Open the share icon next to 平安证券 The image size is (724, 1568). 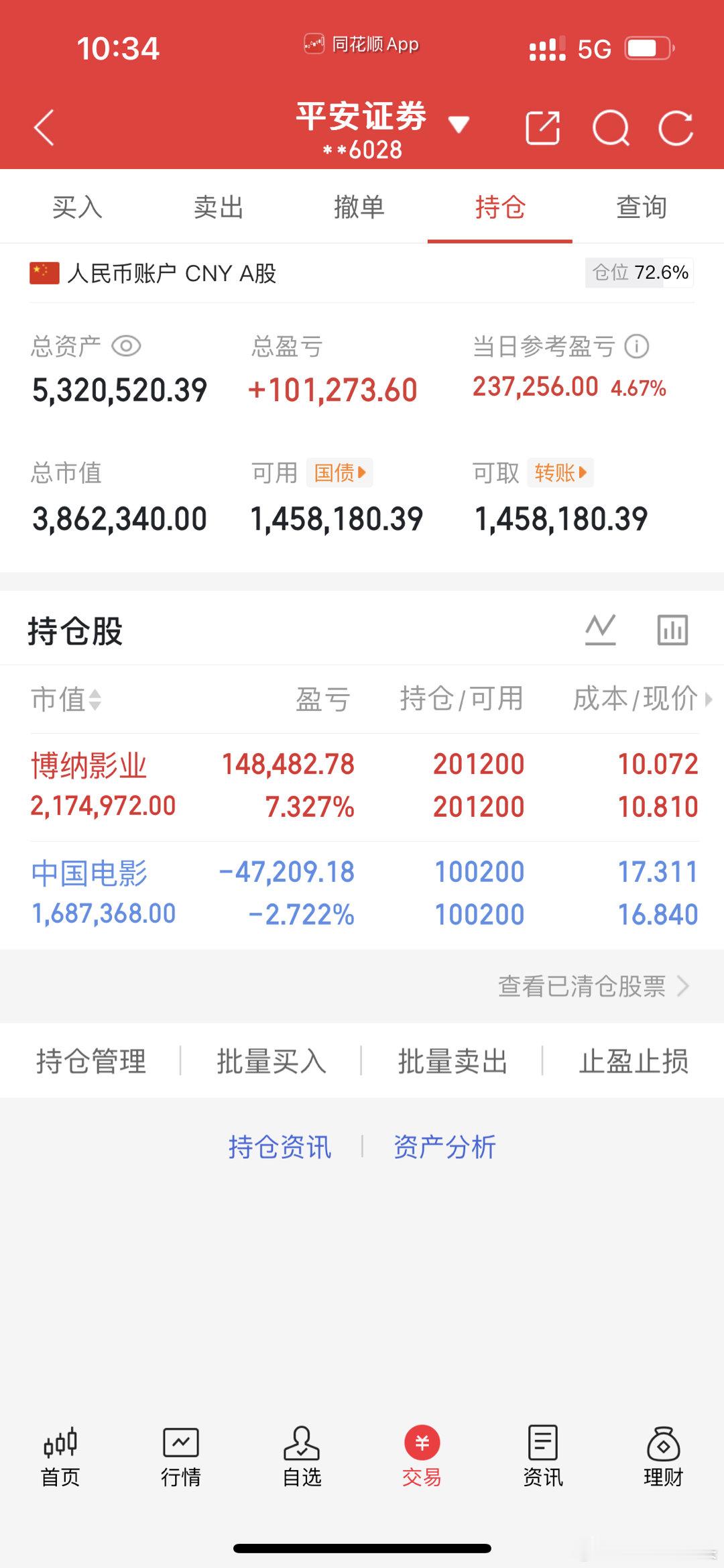[x=543, y=127]
